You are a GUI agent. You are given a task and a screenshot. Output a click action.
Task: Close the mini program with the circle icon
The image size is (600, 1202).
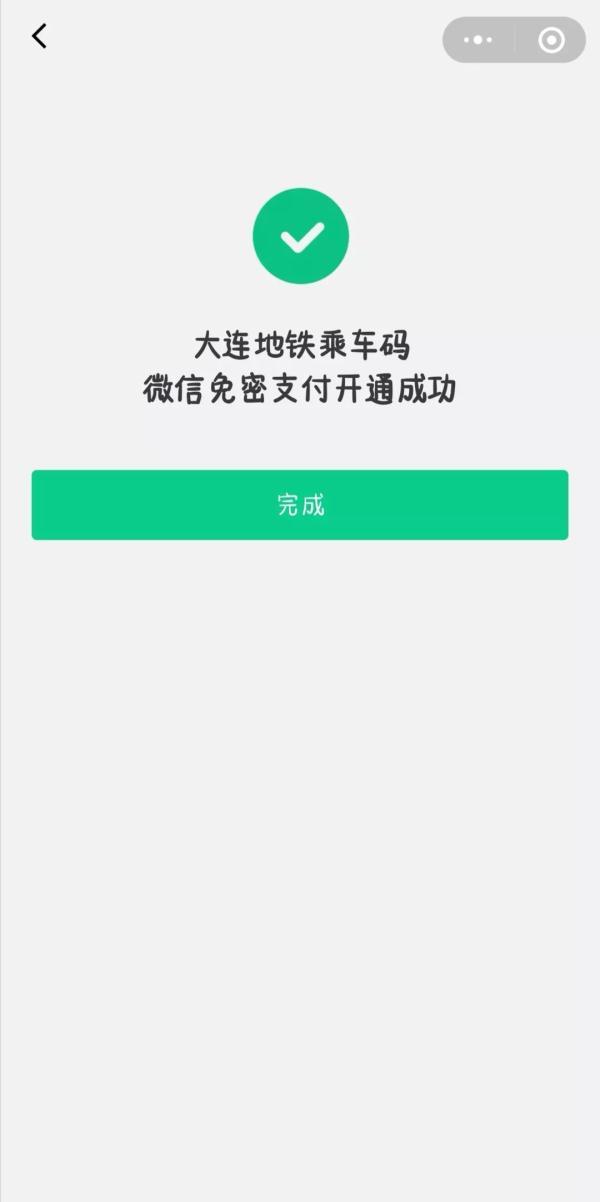pyautogui.click(x=551, y=40)
